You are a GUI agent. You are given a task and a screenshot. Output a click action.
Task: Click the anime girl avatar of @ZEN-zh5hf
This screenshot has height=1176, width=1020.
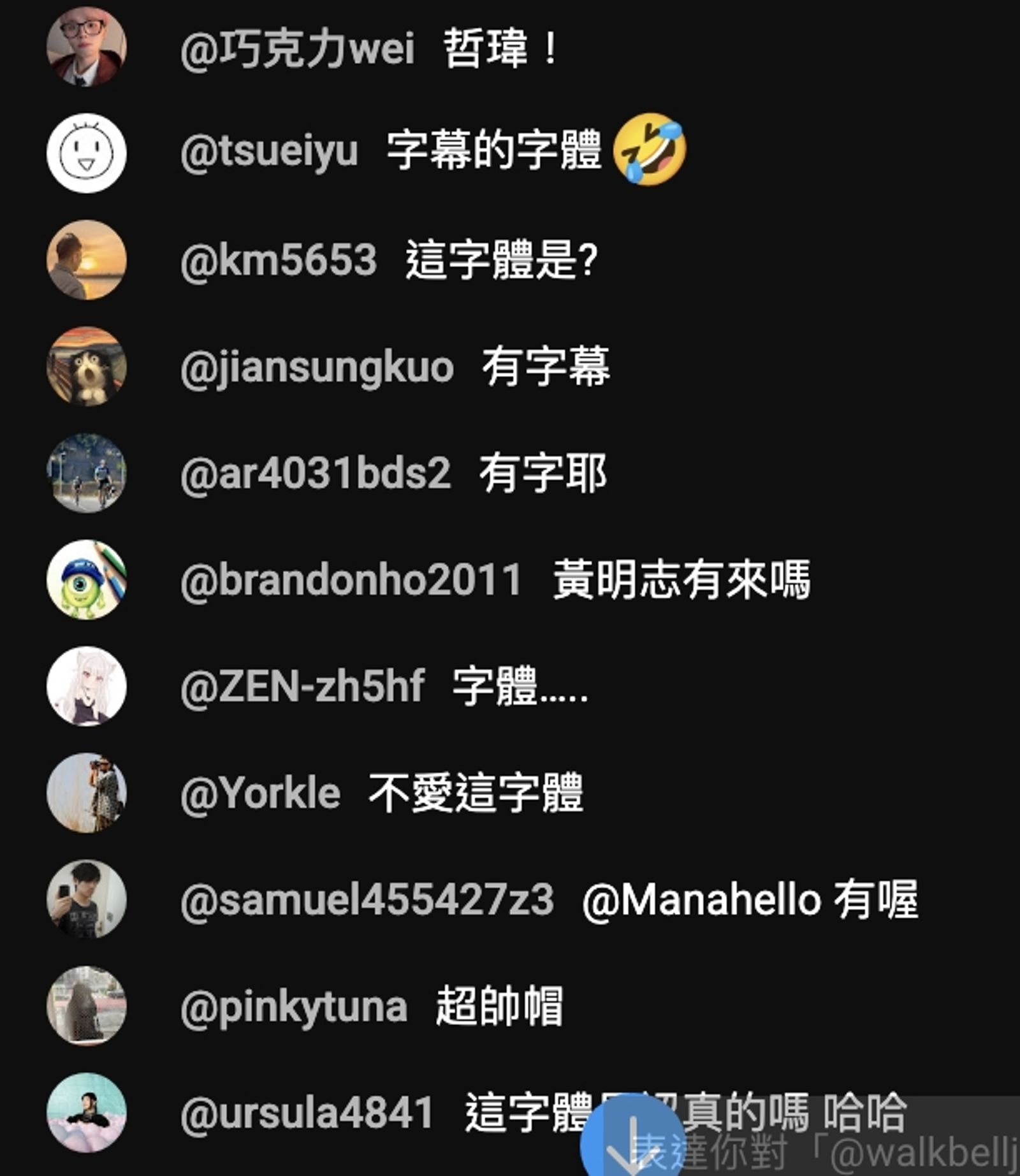click(x=85, y=688)
